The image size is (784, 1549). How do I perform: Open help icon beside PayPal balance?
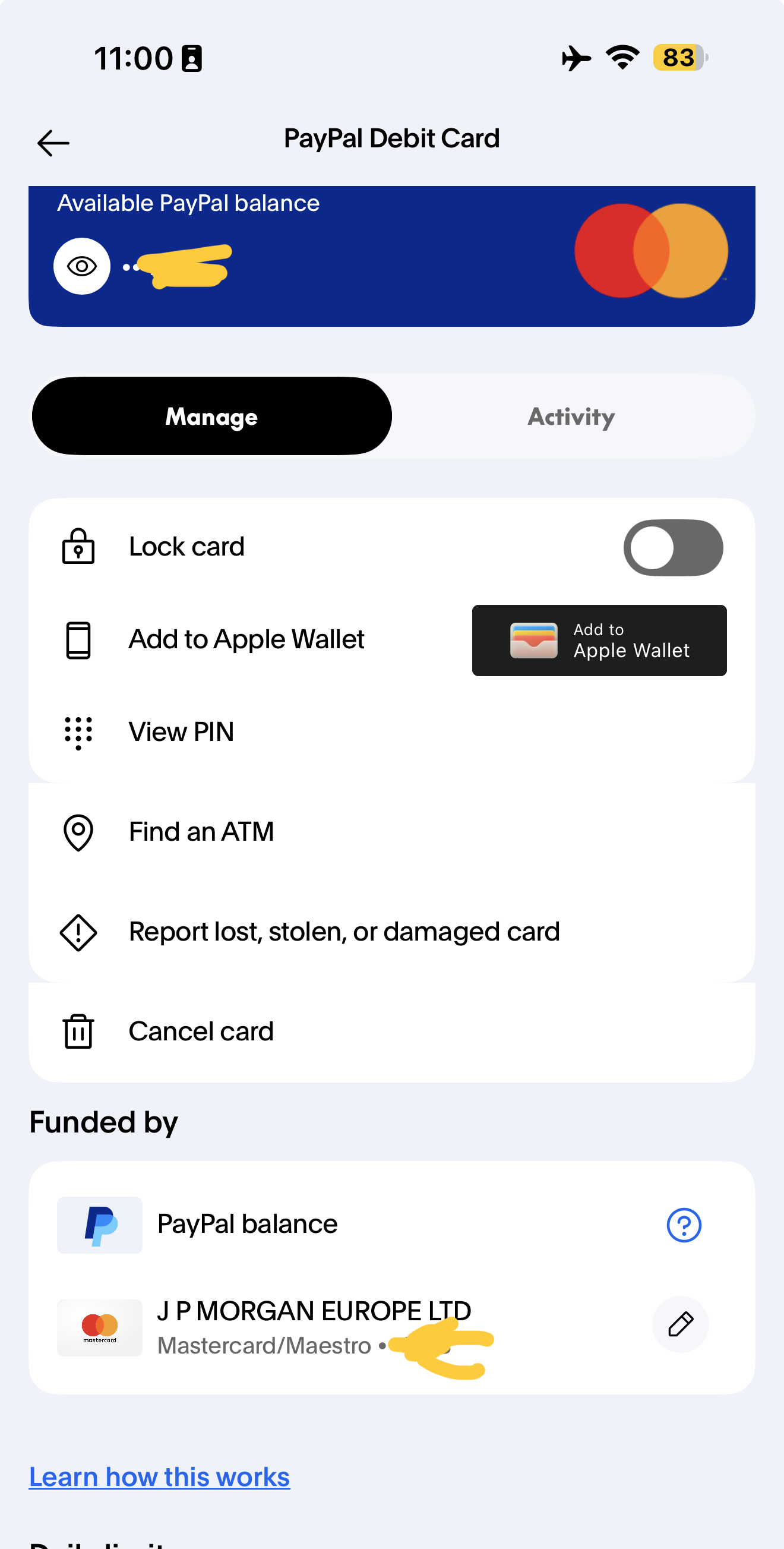(684, 1226)
